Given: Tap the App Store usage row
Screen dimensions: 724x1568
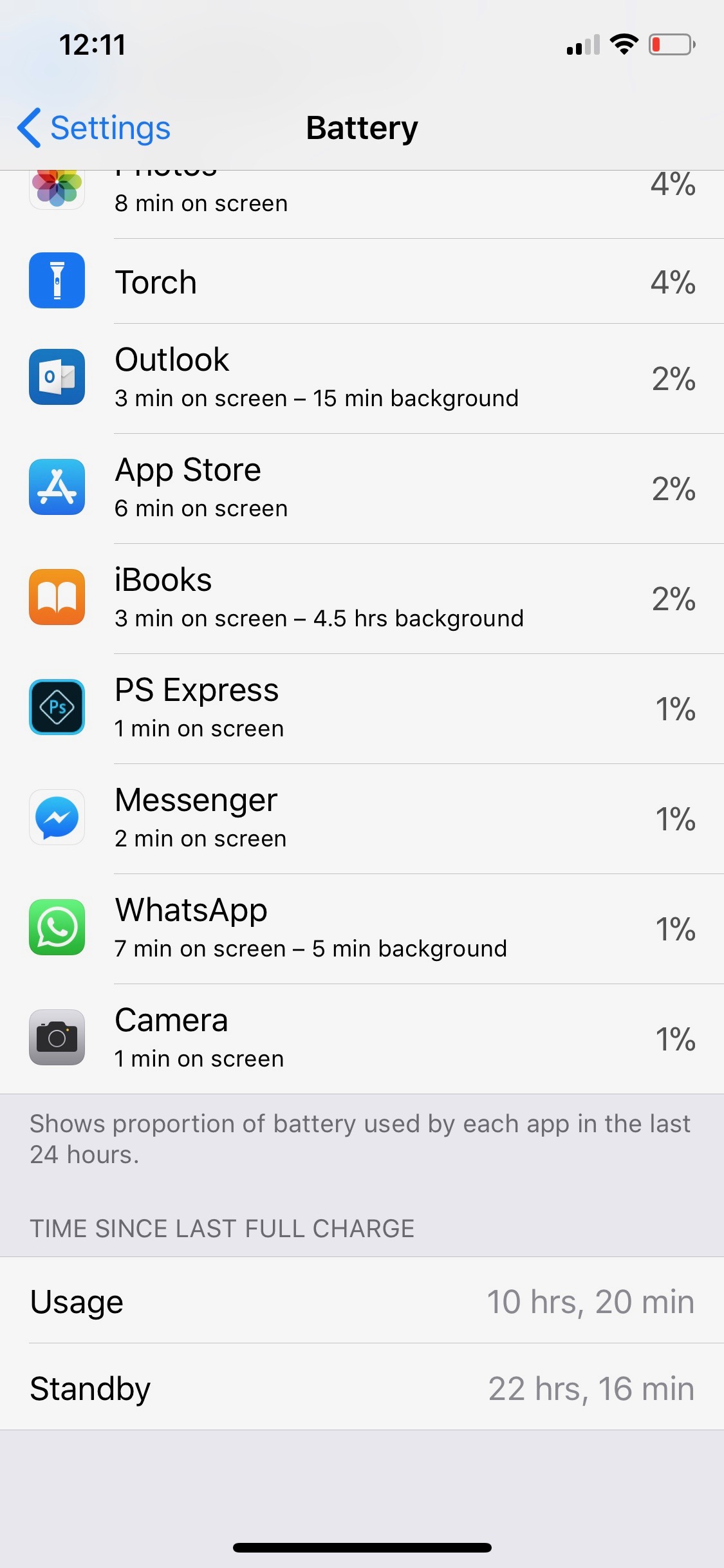Looking at the screenshot, I should 362,489.
